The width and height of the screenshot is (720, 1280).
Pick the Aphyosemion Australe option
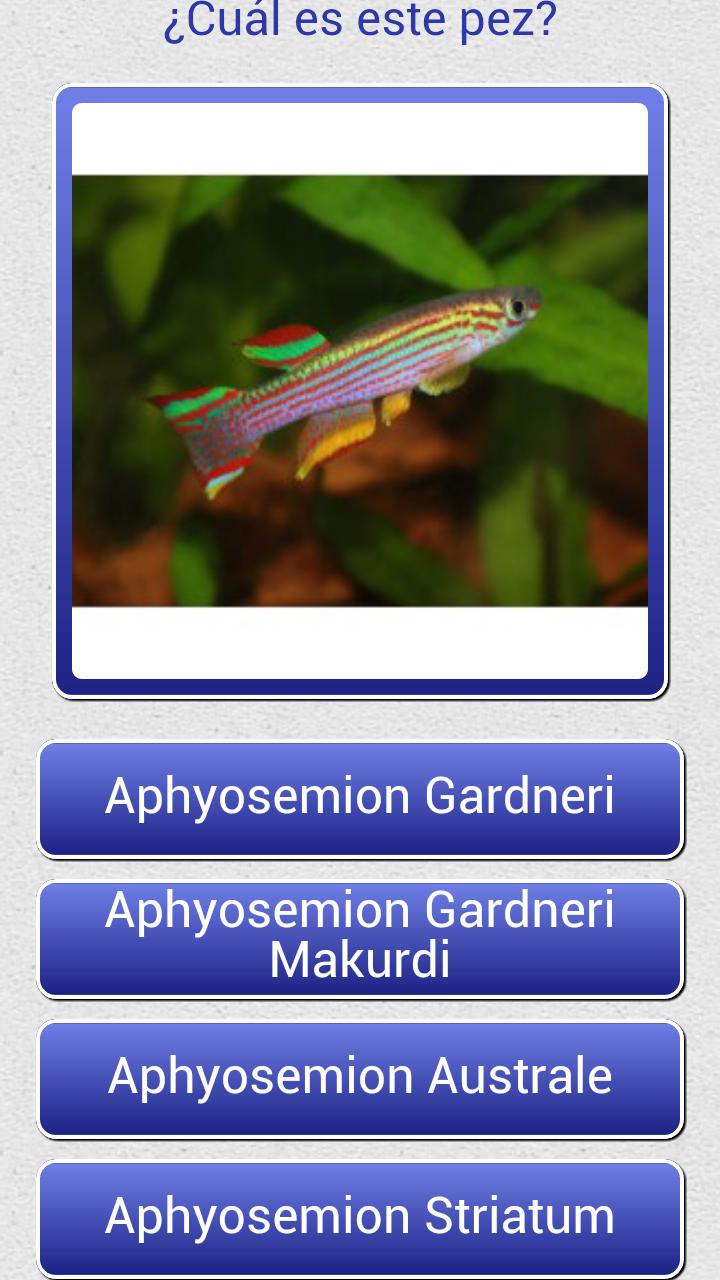pos(360,1078)
